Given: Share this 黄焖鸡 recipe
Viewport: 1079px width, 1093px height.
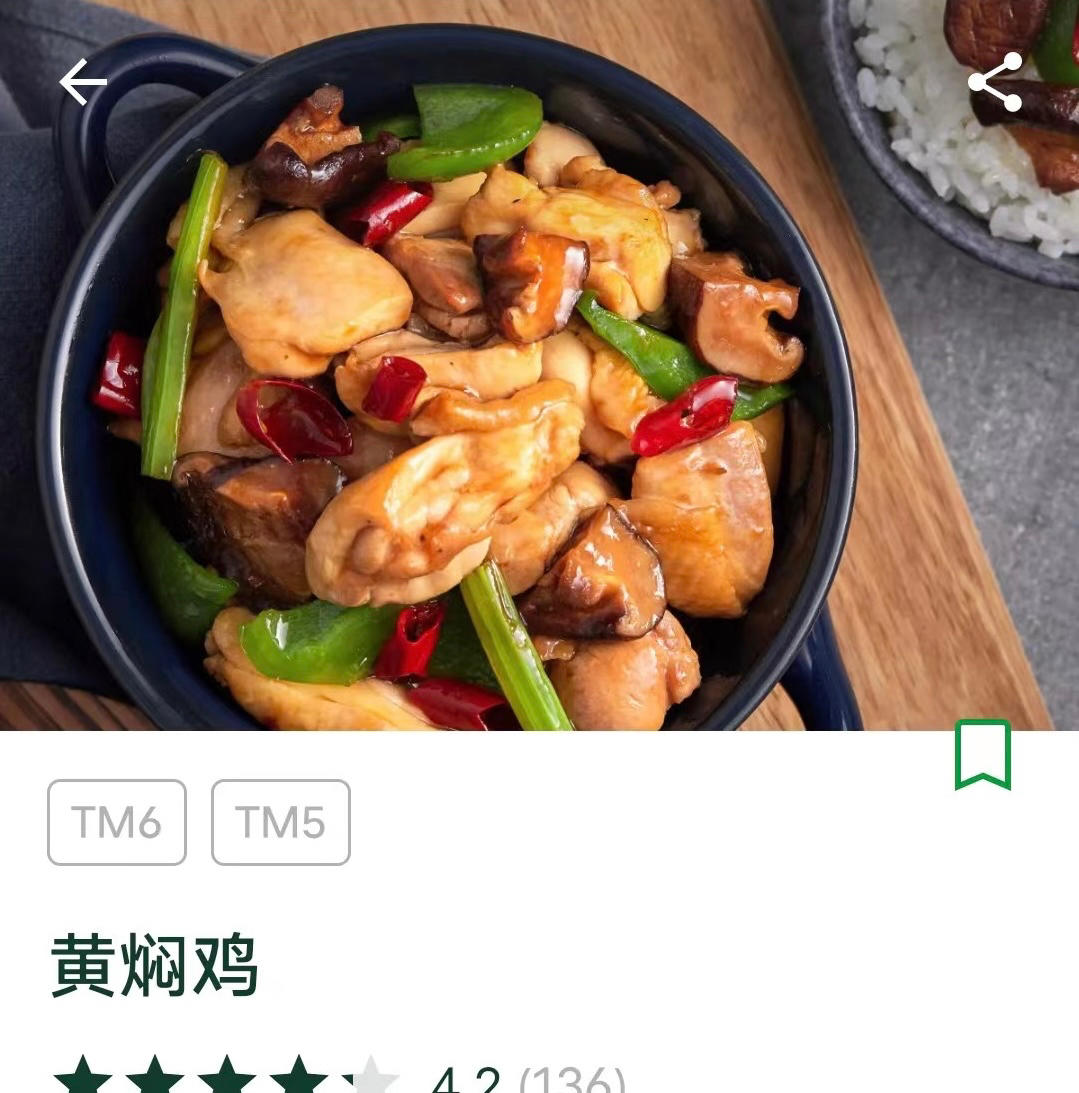Looking at the screenshot, I should pyautogui.click(x=995, y=82).
